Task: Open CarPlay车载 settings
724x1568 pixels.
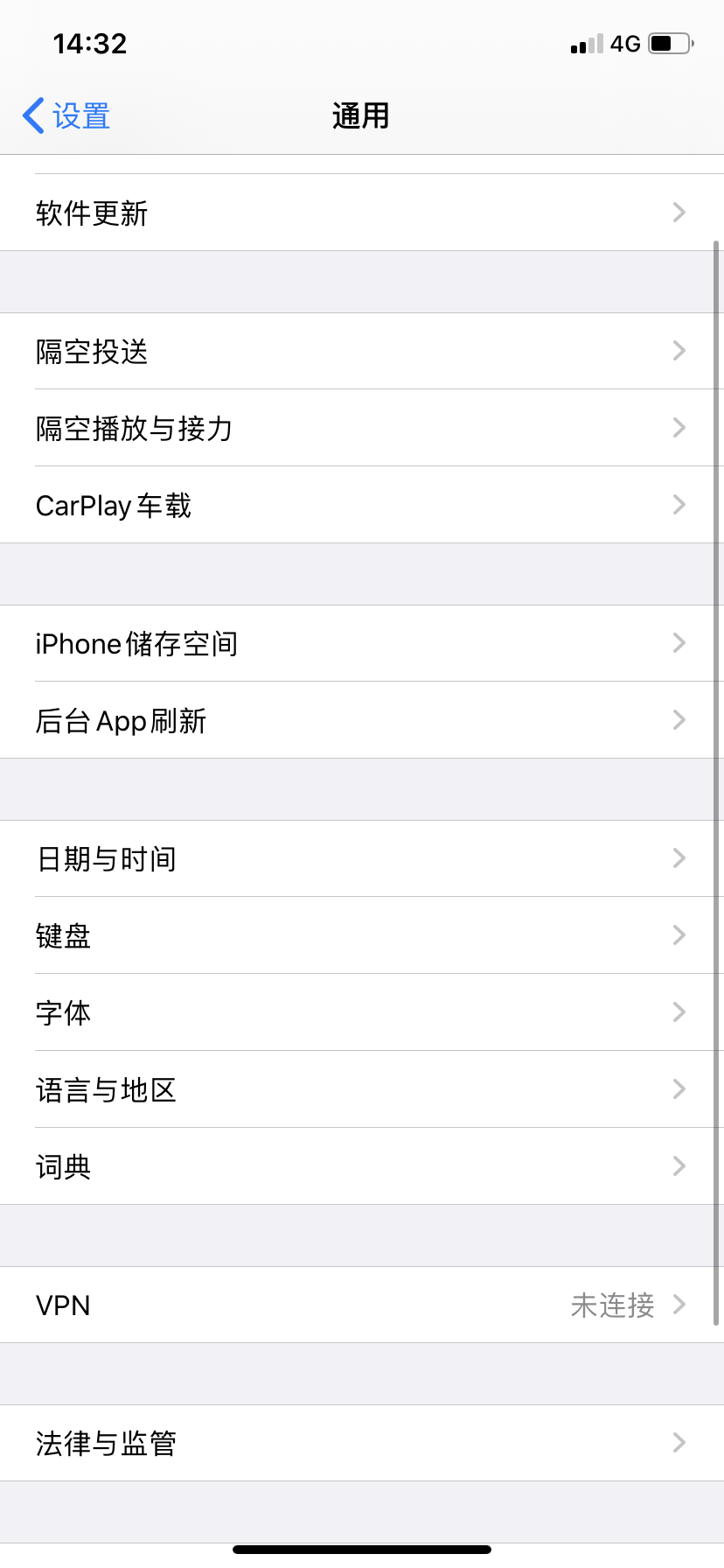Action: pos(362,505)
